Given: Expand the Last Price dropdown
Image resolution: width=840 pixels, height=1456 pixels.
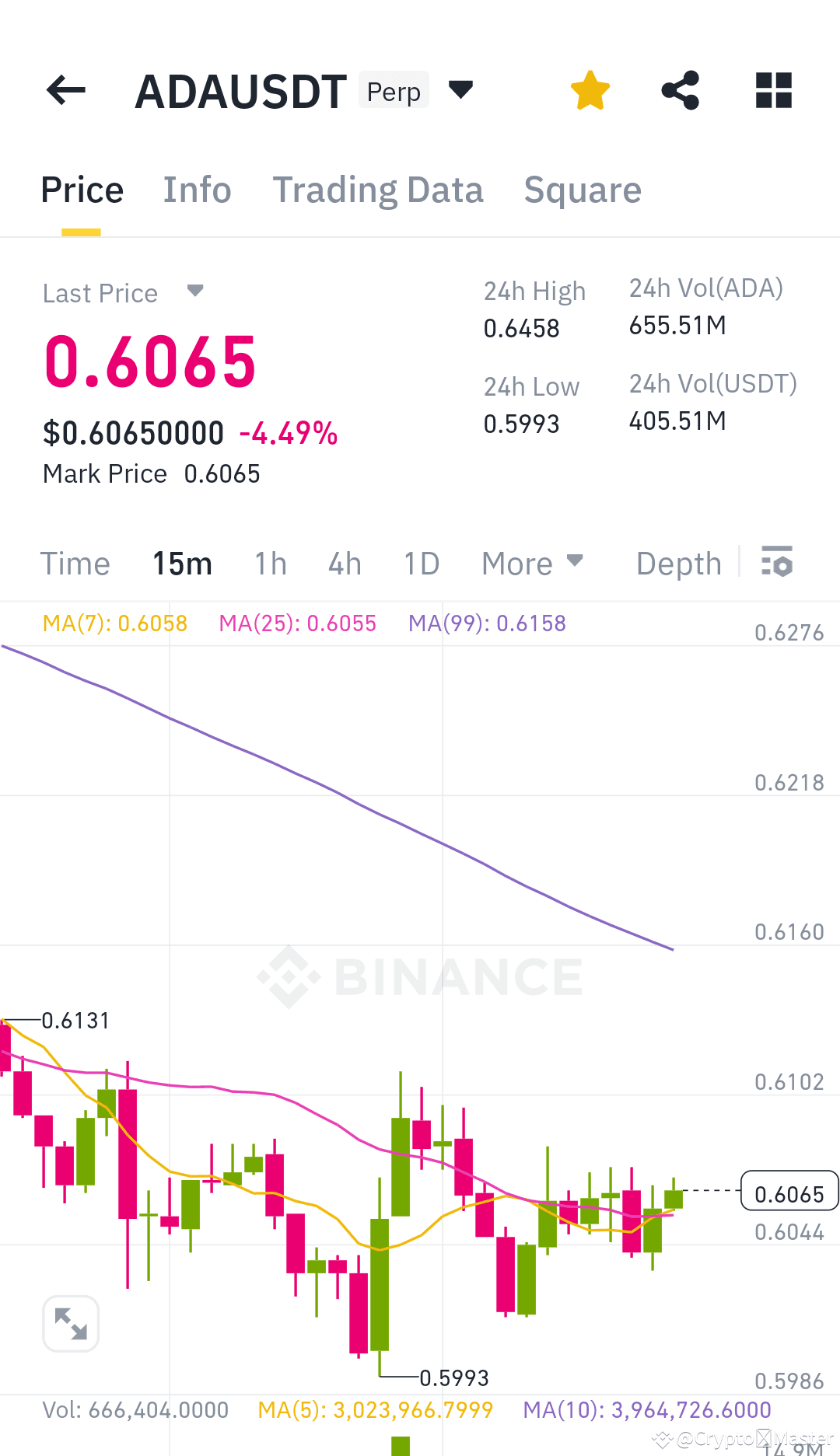Looking at the screenshot, I should point(194,292).
